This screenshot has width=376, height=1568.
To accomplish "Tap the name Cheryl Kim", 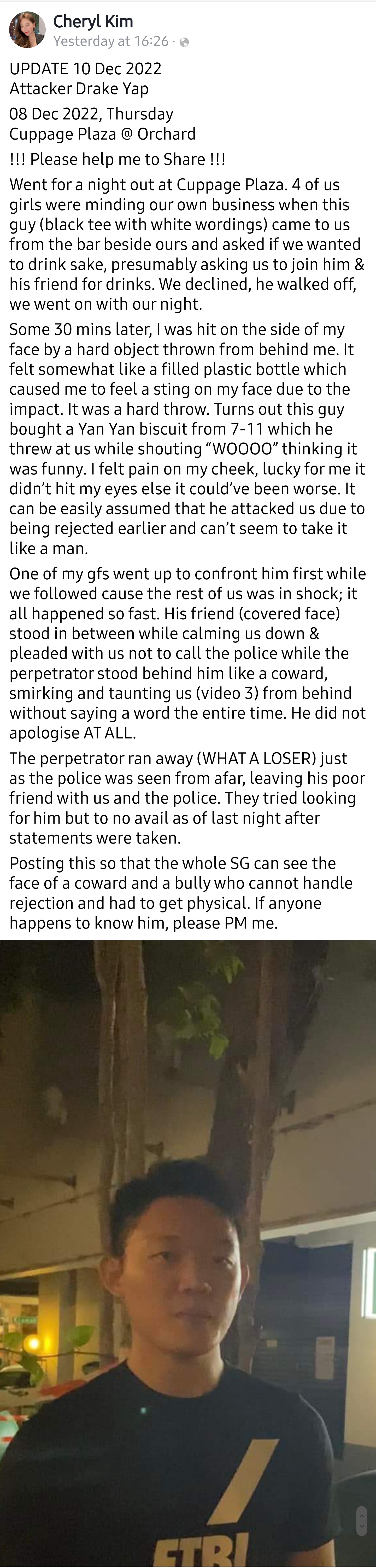I will coord(93,22).
